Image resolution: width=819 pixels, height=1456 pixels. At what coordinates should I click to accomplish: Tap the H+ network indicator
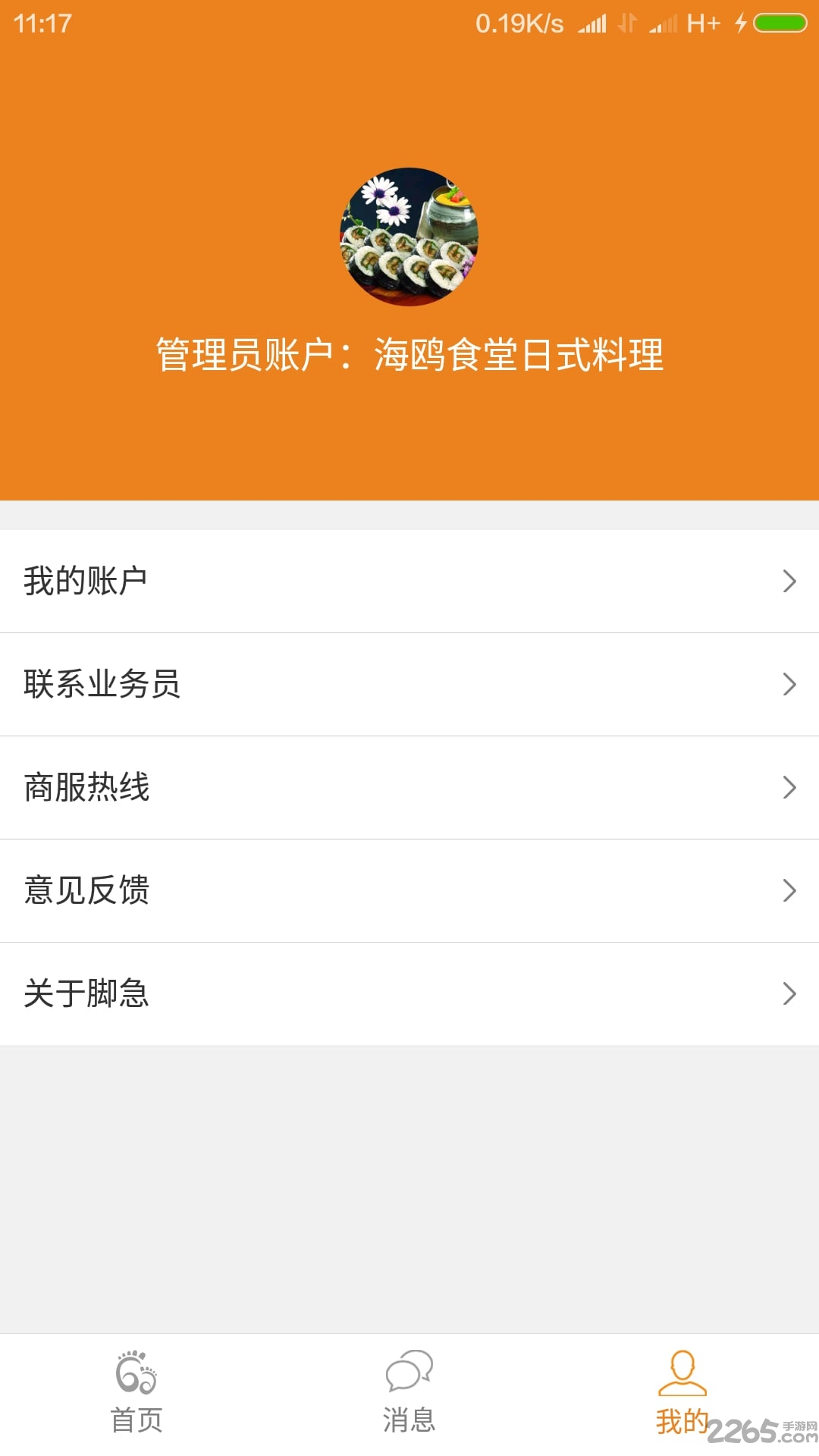(x=701, y=23)
